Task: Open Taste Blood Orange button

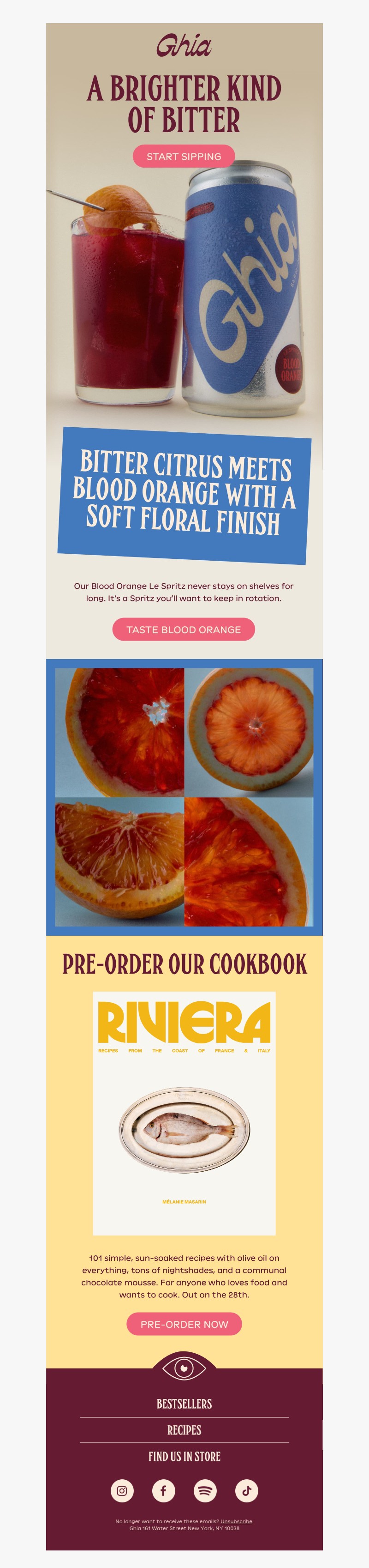Action: point(184,630)
